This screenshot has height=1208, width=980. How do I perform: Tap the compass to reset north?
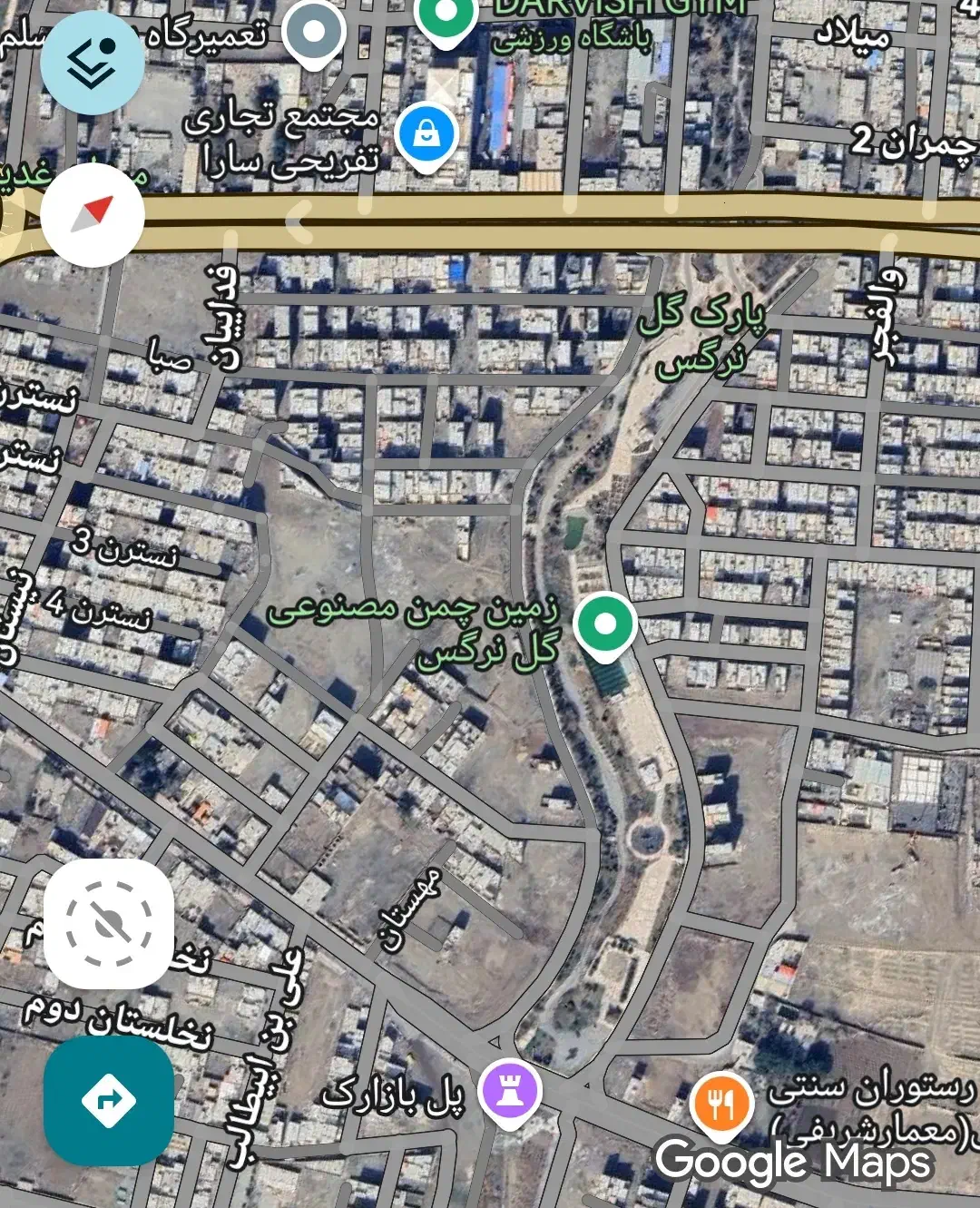[x=93, y=214]
